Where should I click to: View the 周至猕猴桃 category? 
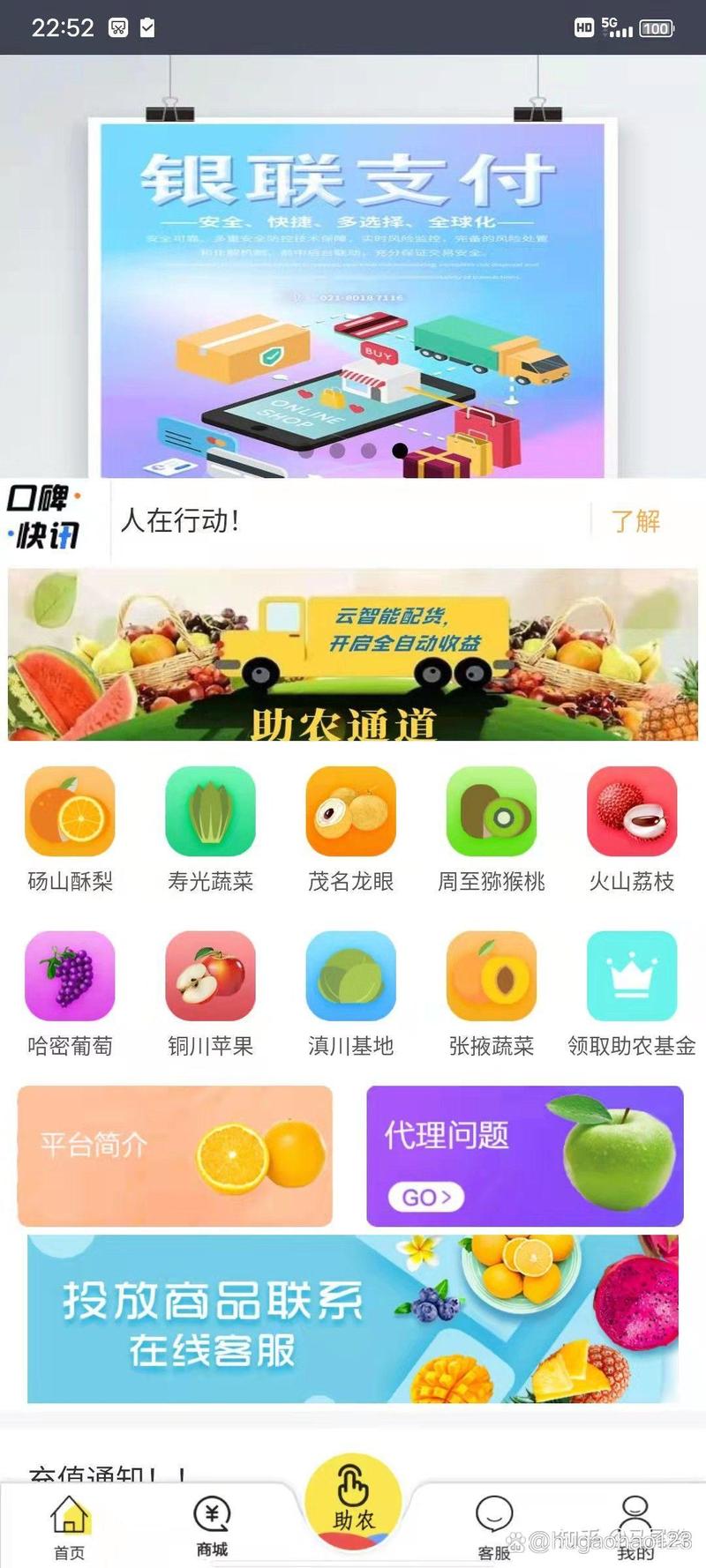(492, 812)
